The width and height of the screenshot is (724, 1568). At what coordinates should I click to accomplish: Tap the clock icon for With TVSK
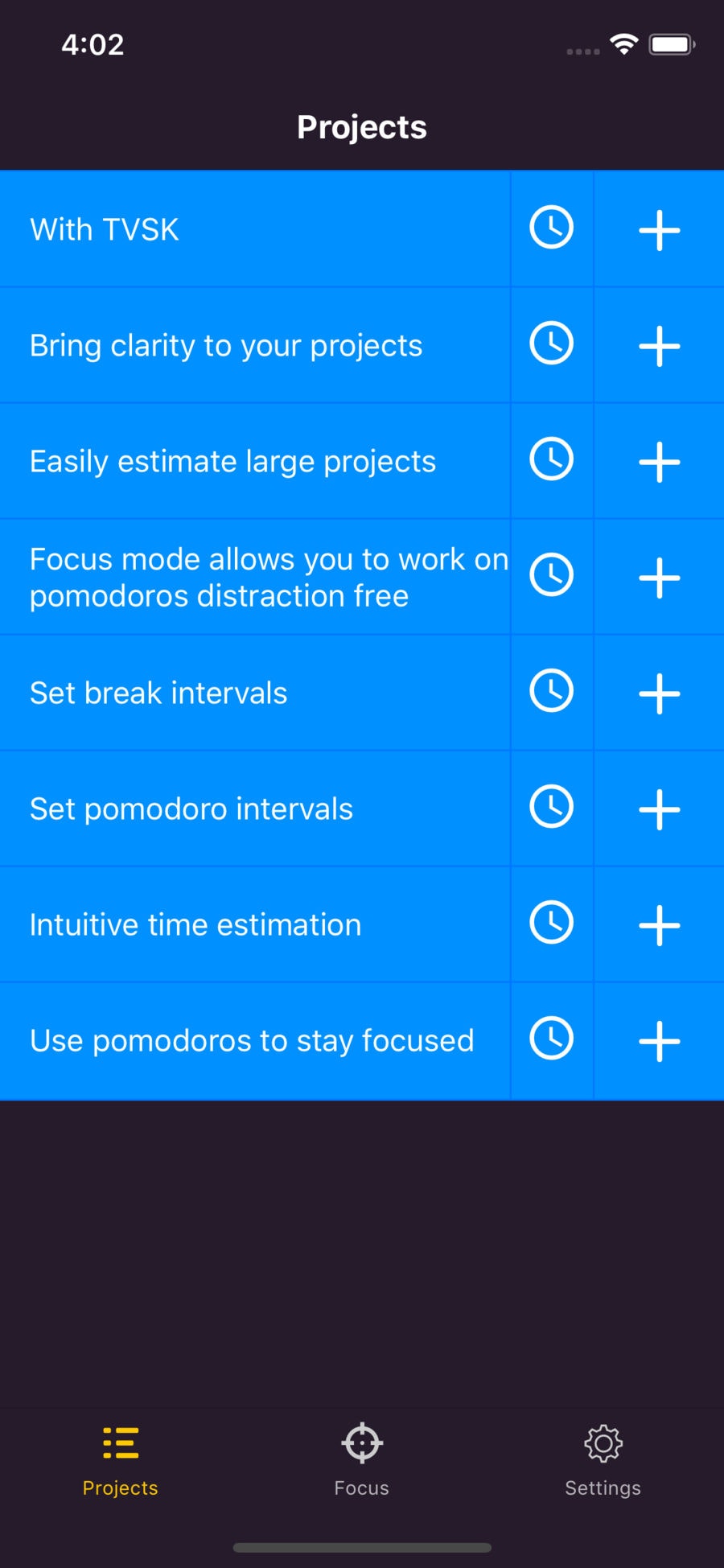point(552,228)
